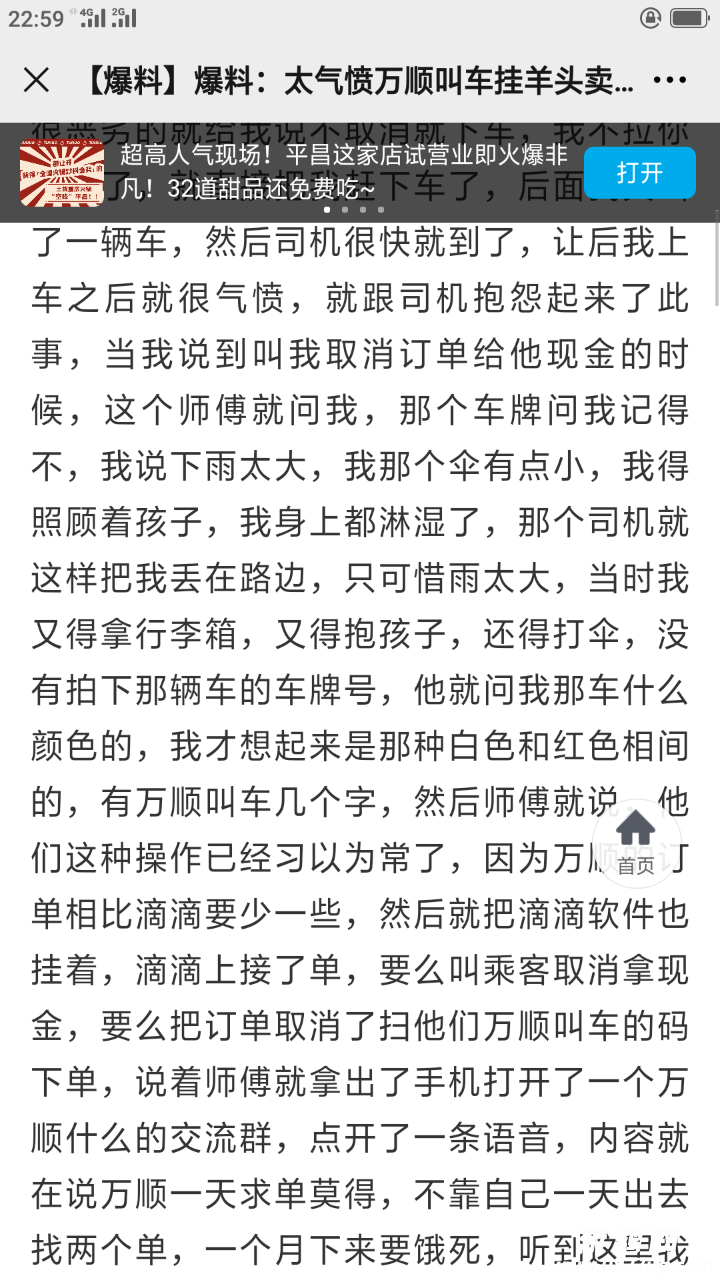
Task: Go to 首页 via the floating home button
Action: 636,843
